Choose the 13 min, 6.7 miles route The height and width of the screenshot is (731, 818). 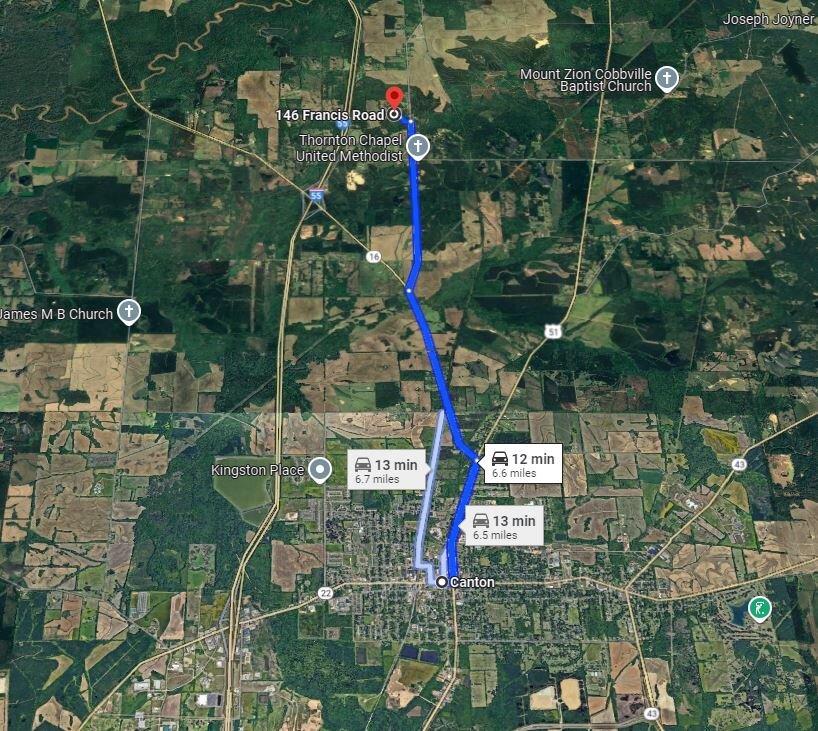pyautogui.click(x=386, y=470)
